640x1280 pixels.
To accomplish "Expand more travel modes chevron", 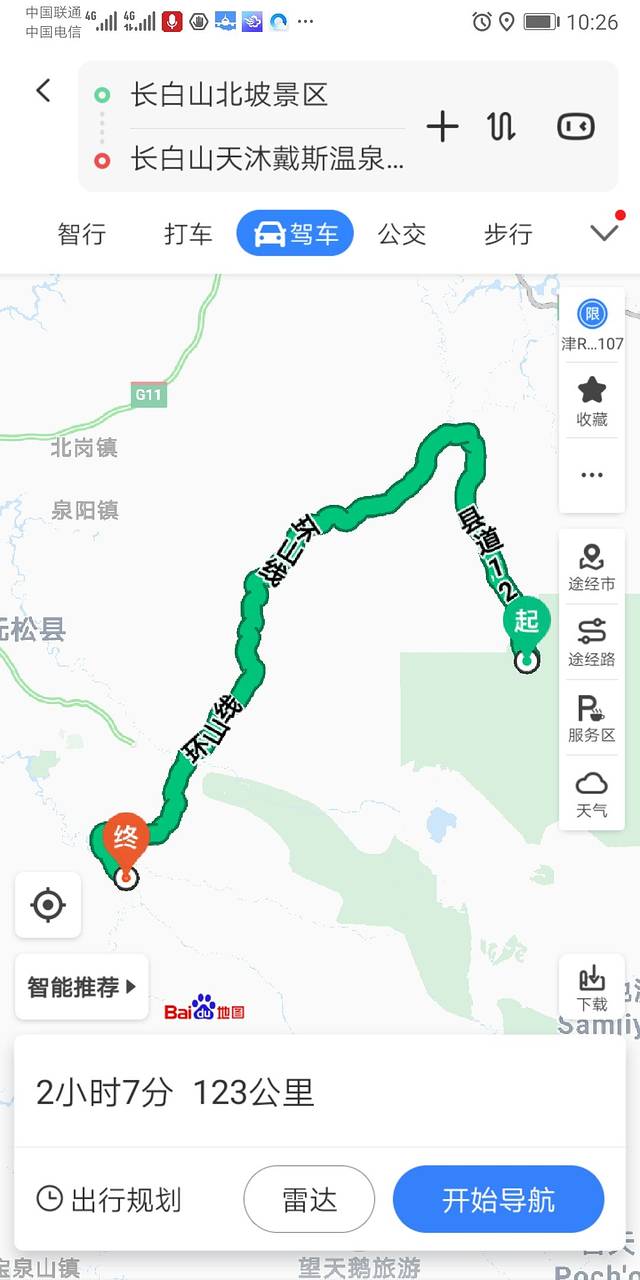I will point(605,233).
